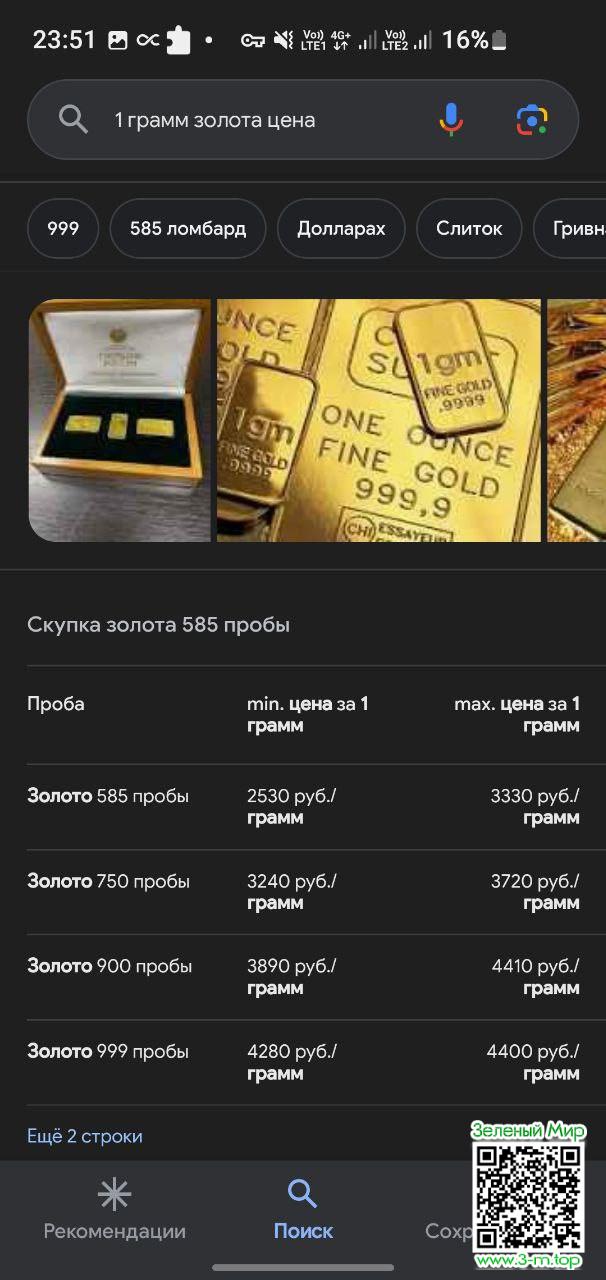The height and width of the screenshot is (1280, 606).
Task: Open Google Lens camera search
Action: [532, 120]
